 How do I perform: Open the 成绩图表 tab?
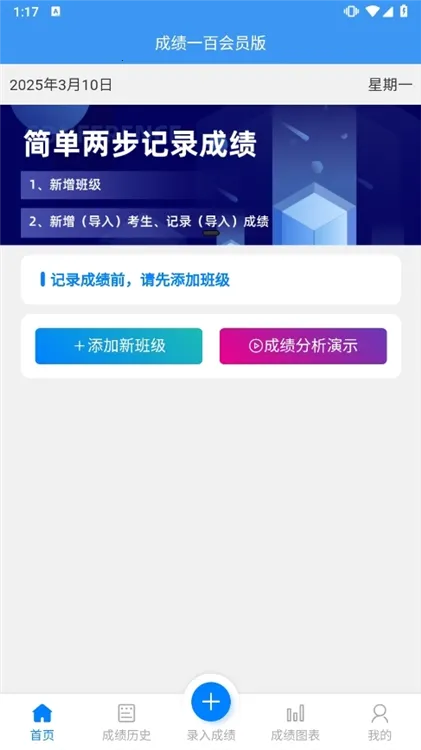(295, 722)
